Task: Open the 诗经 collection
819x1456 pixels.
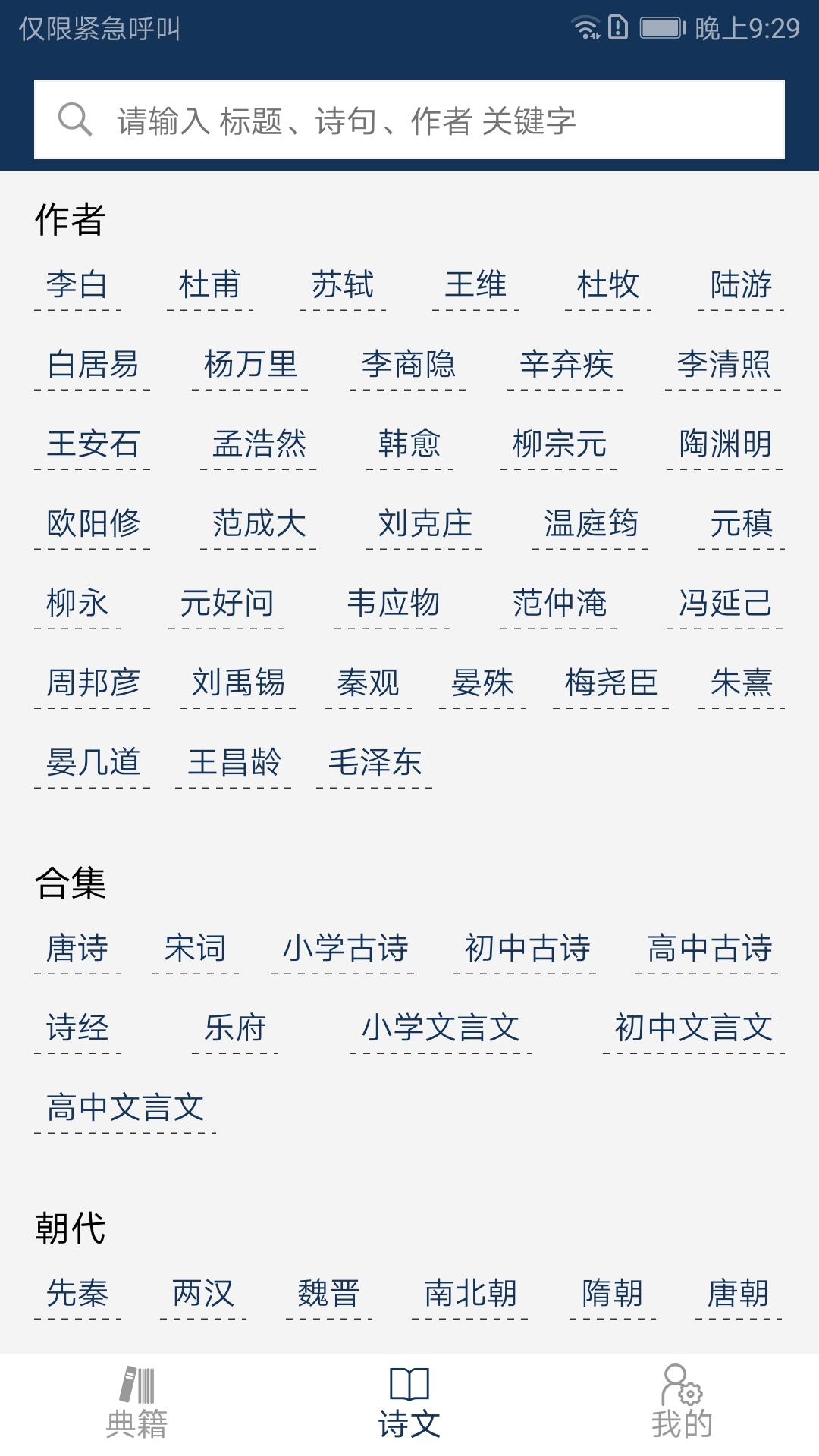Action: pyautogui.click(x=77, y=1028)
